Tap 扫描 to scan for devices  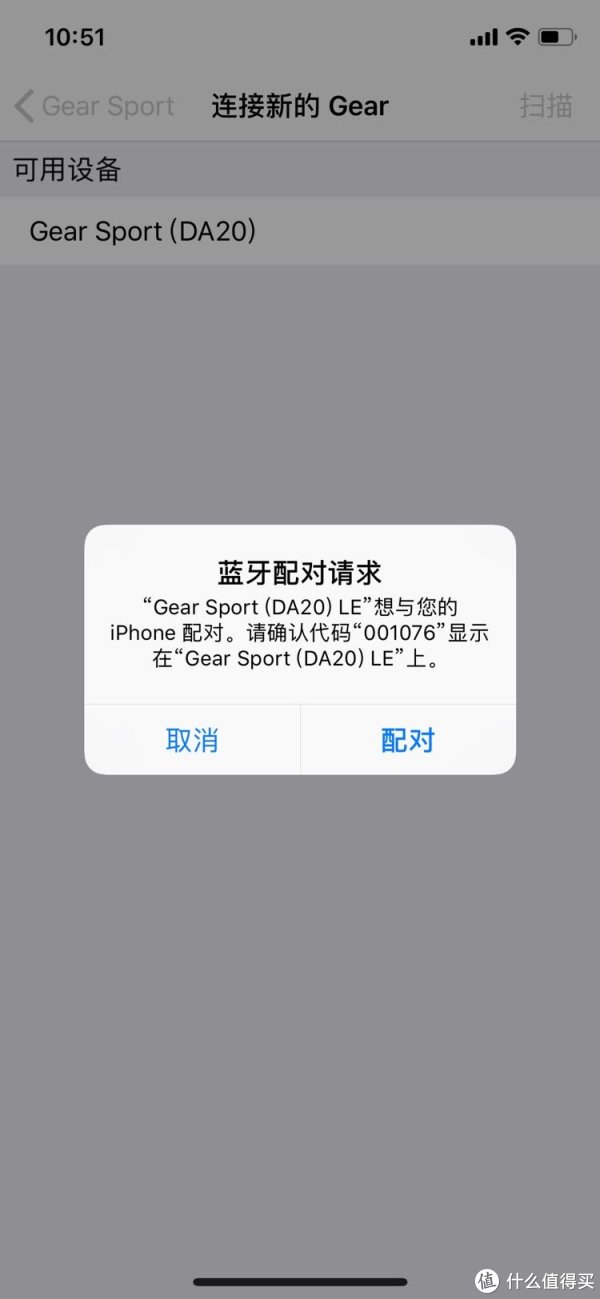pyautogui.click(x=546, y=106)
